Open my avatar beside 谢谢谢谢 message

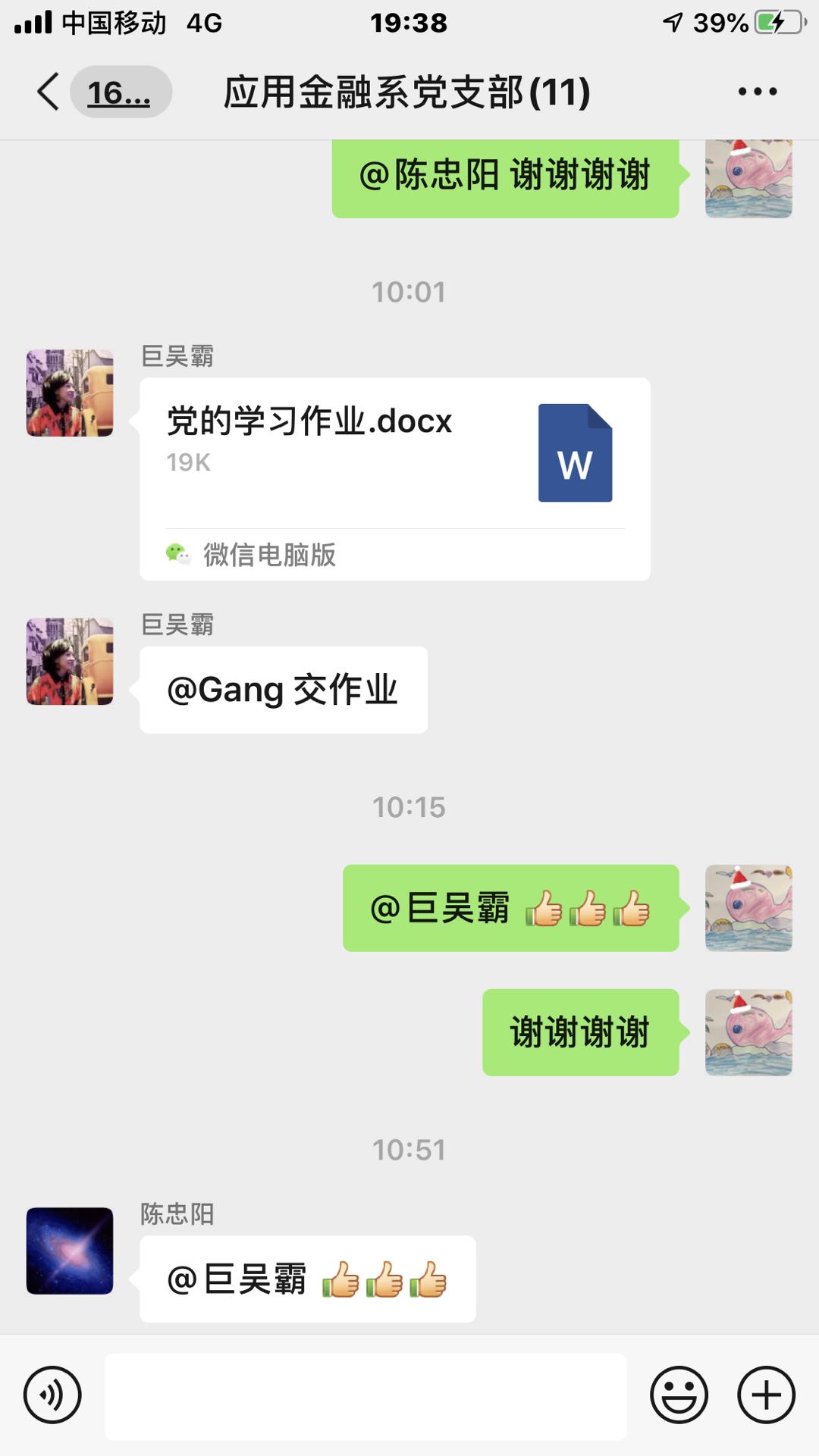tap(748, 1032)
